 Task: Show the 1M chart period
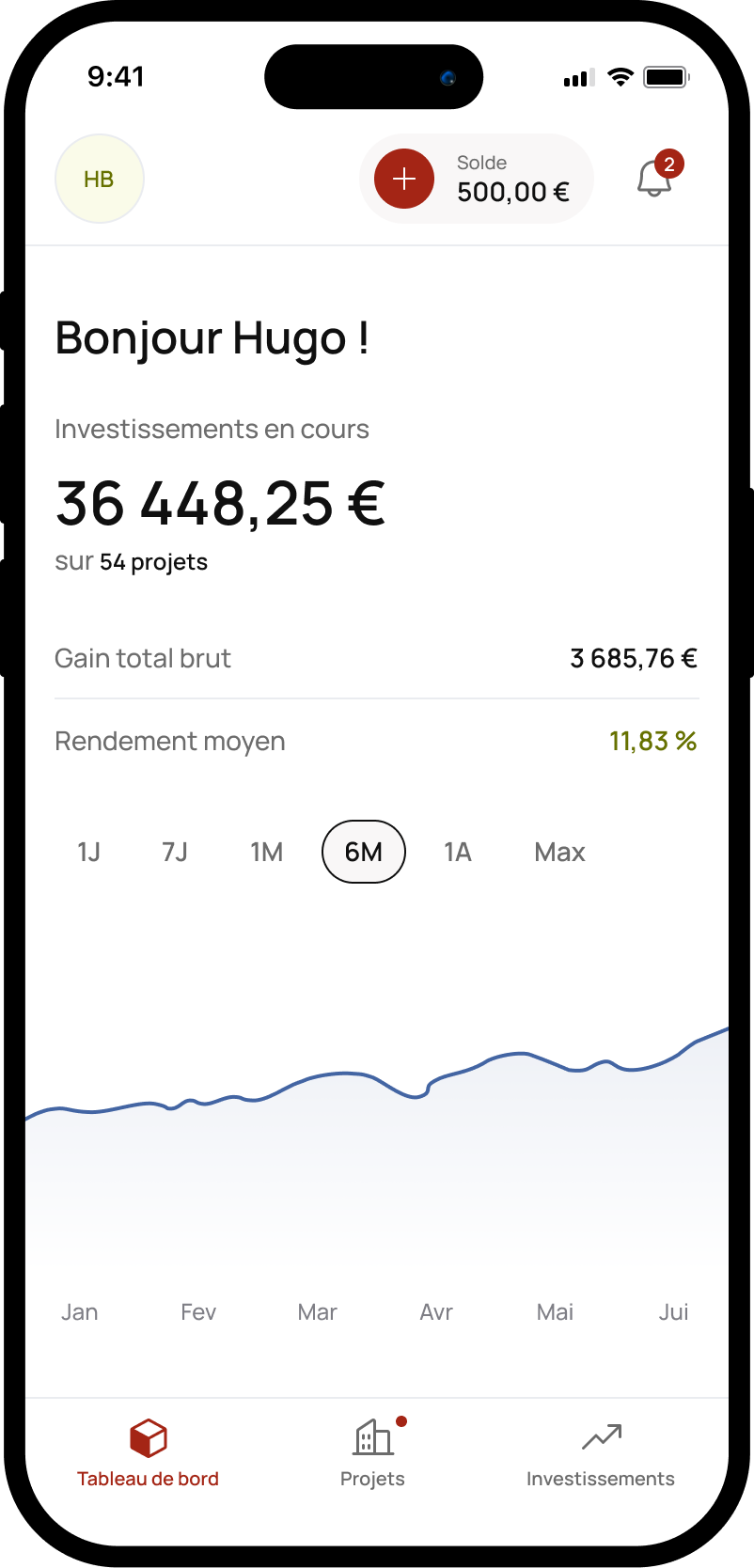tap(267, 852)
